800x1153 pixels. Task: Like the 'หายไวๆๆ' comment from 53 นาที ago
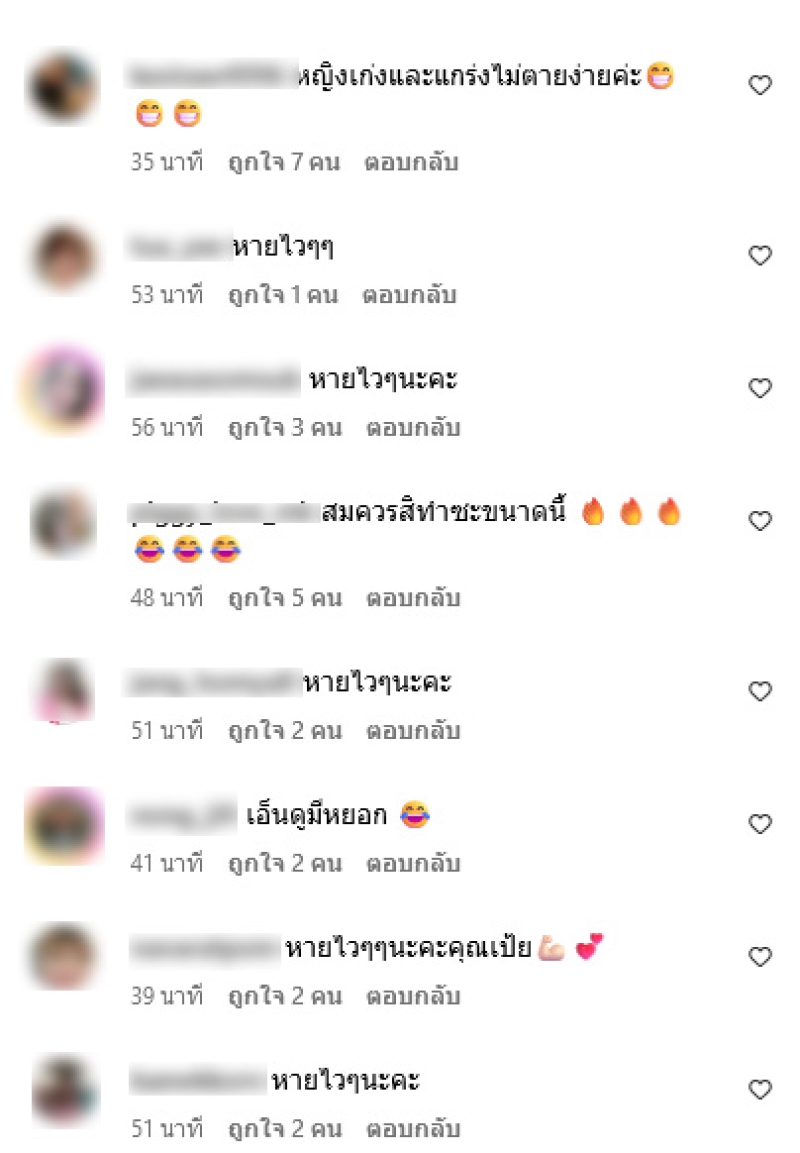(760, 256)
